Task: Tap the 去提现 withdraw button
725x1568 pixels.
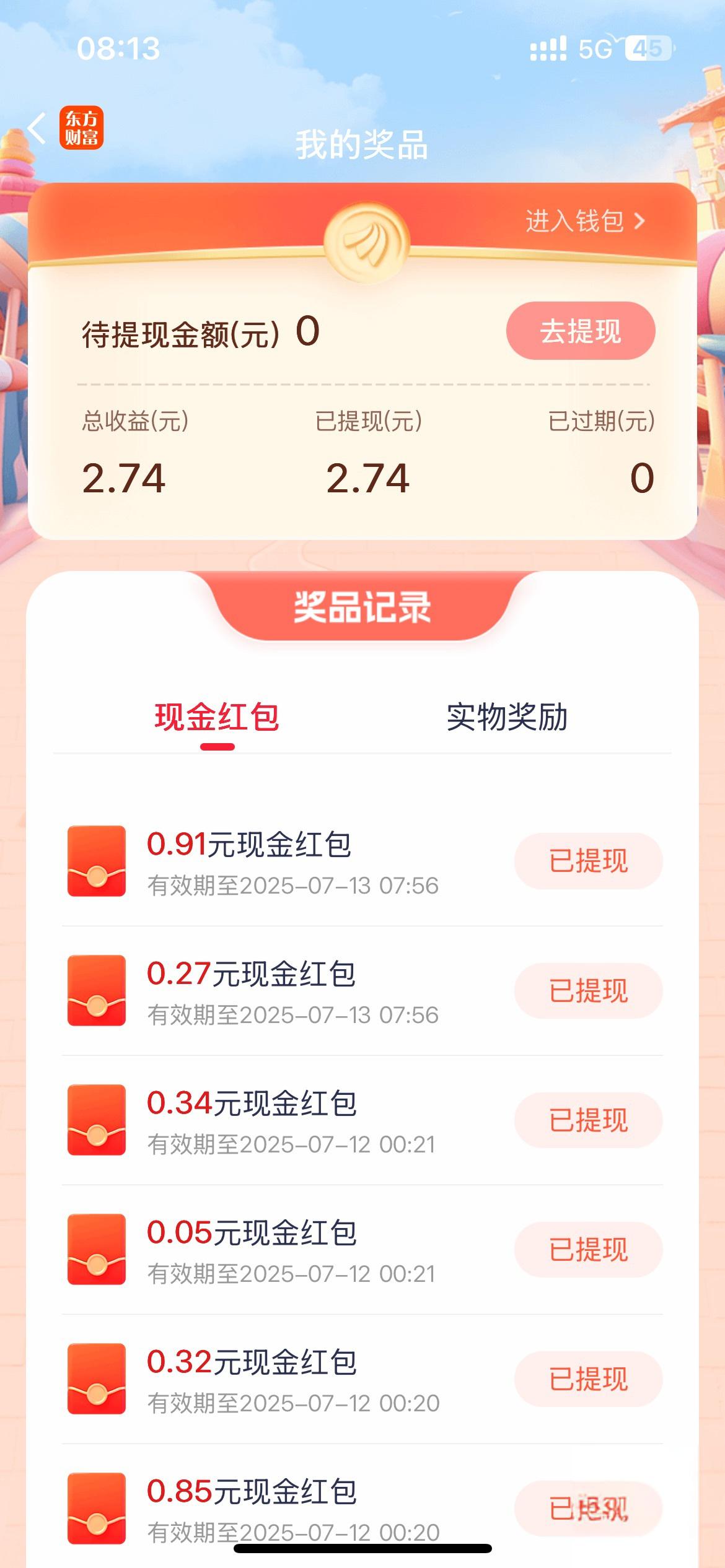Action: click(x=581, y=331)
